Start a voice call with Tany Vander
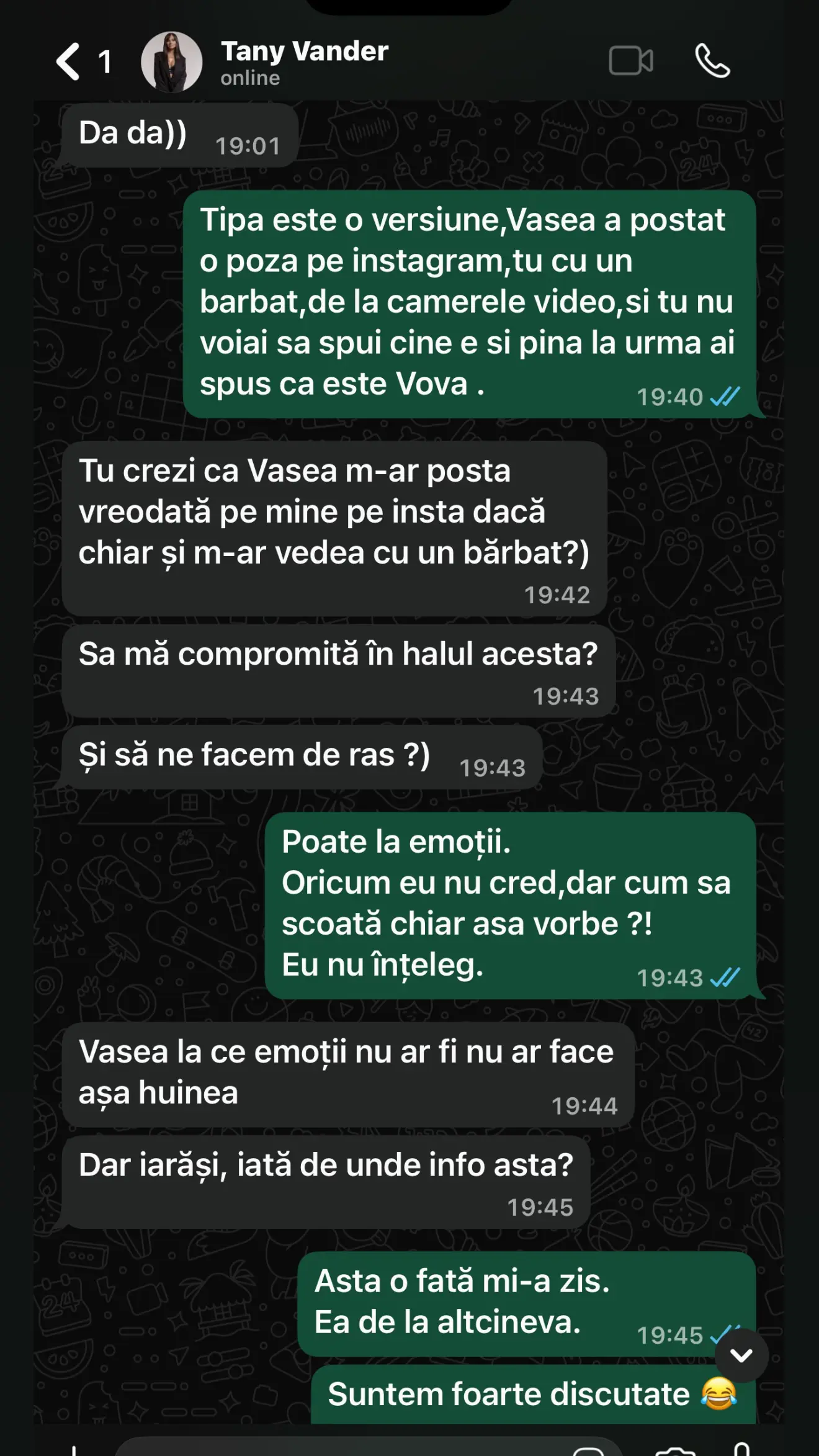The image size is (819, 1456). [712, 61]
